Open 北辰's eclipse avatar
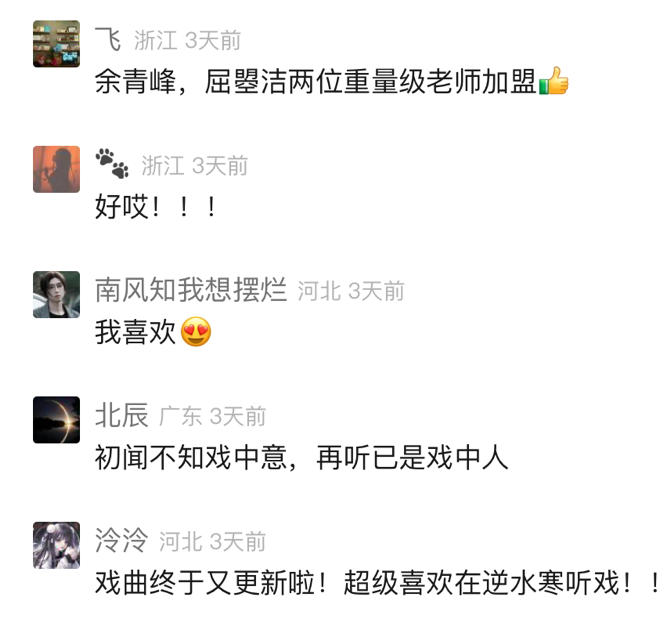Image resolution: width=671 pixels, height=630 pixels. (x=56, y=420)
